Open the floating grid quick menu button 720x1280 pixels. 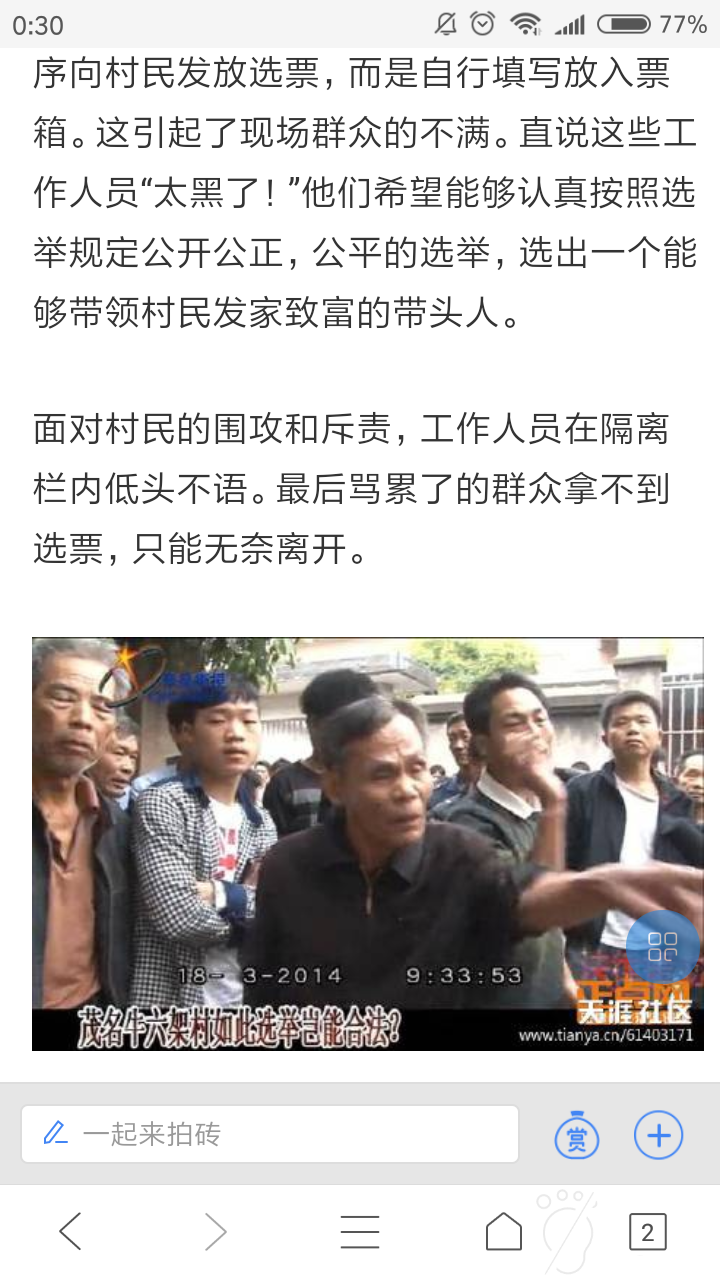point(663,946)
